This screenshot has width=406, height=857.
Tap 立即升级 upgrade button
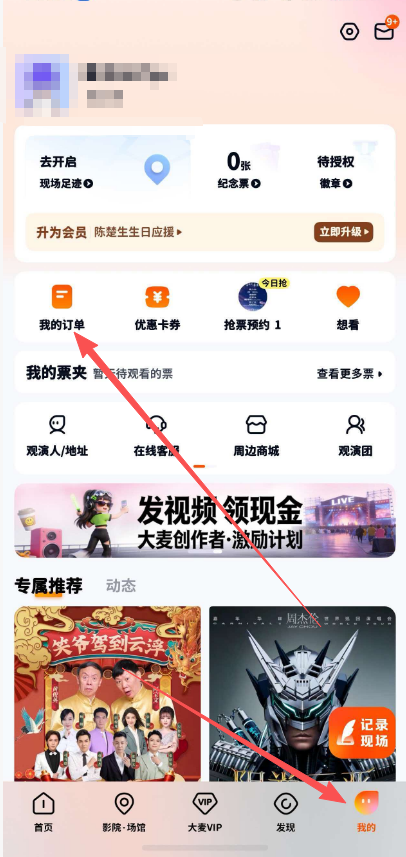coord(343,232)
